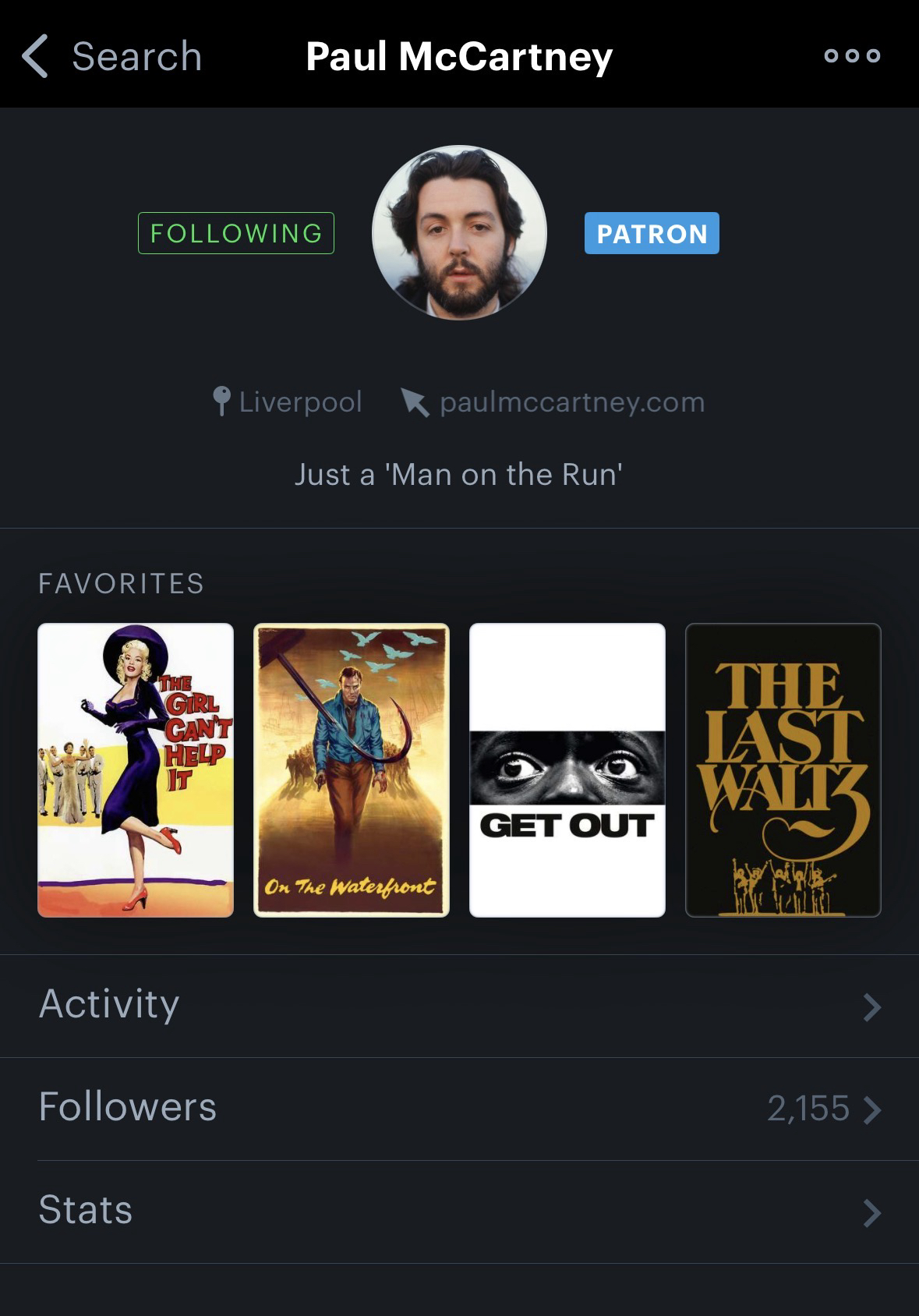Open the paulmccartney.com website link
919x1316 pixels.
(x=553, y=402)
